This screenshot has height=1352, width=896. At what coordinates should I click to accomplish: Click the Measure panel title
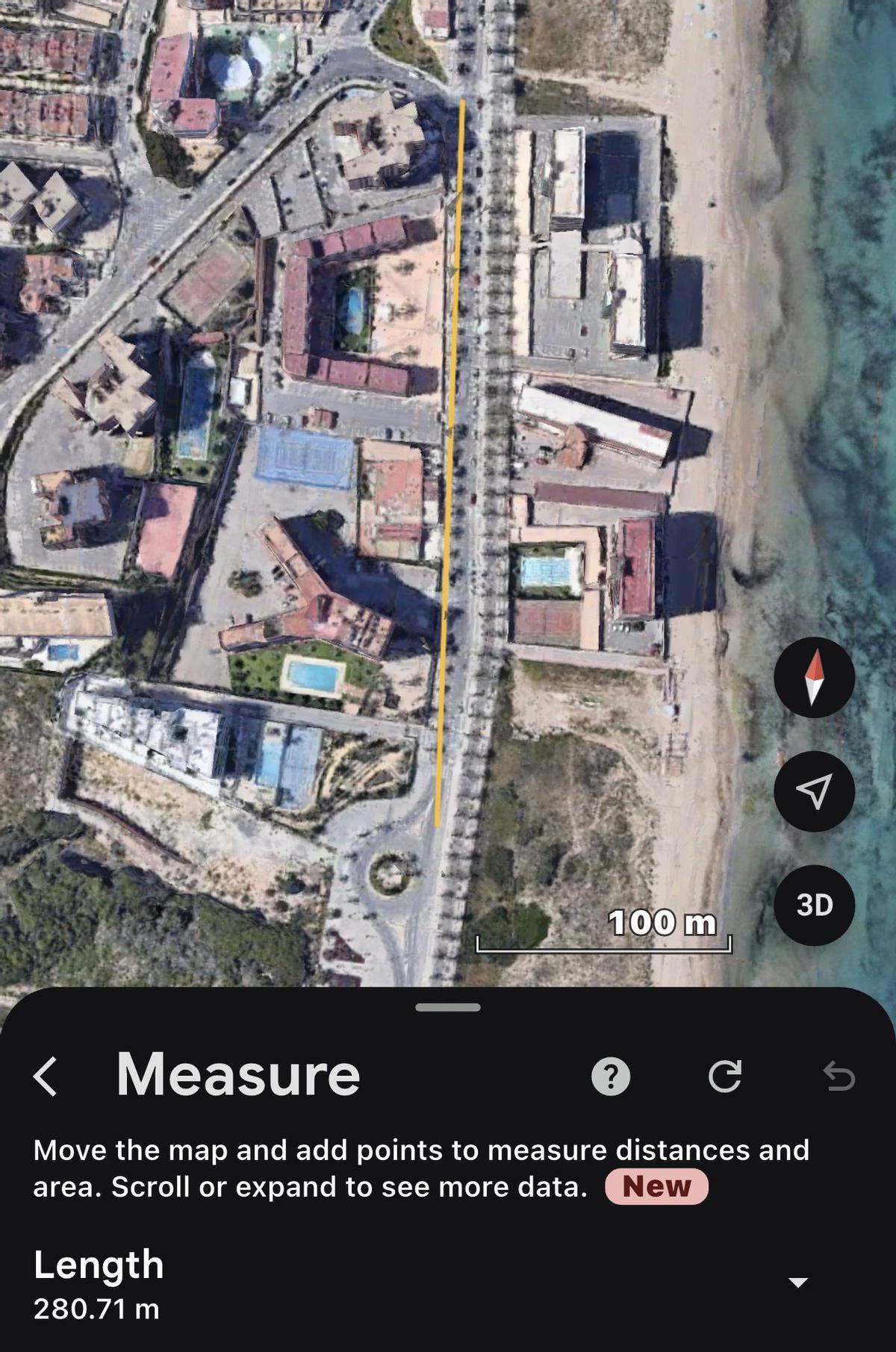click(x=237, y=1075)
